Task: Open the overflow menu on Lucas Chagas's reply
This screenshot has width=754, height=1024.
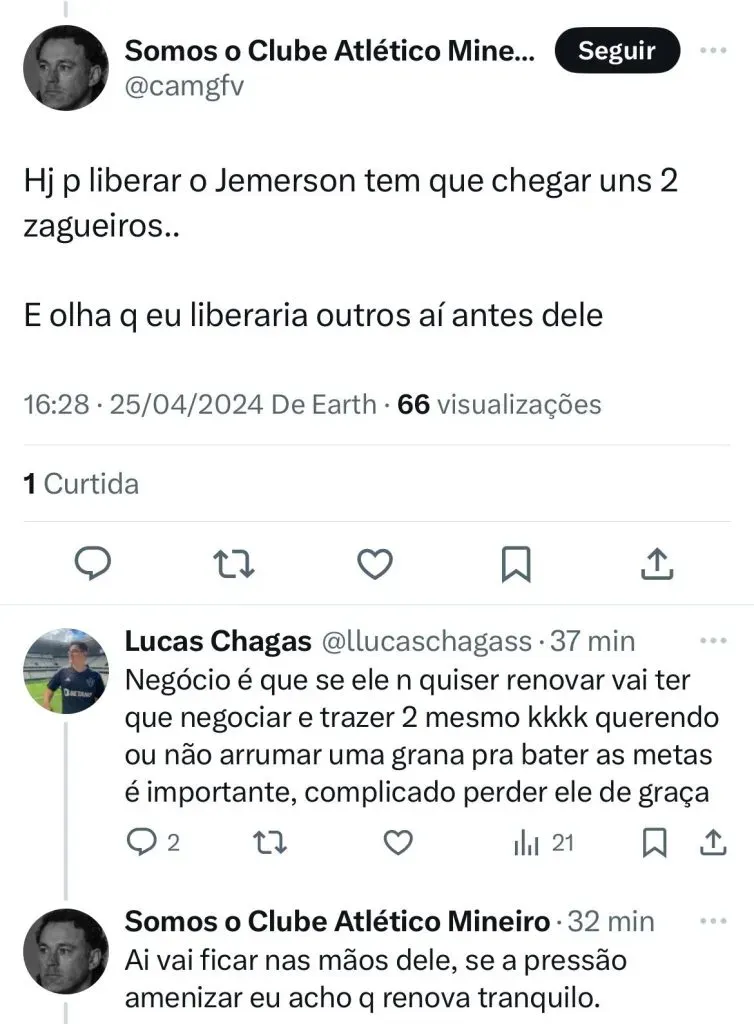Action: pos(713,640)
